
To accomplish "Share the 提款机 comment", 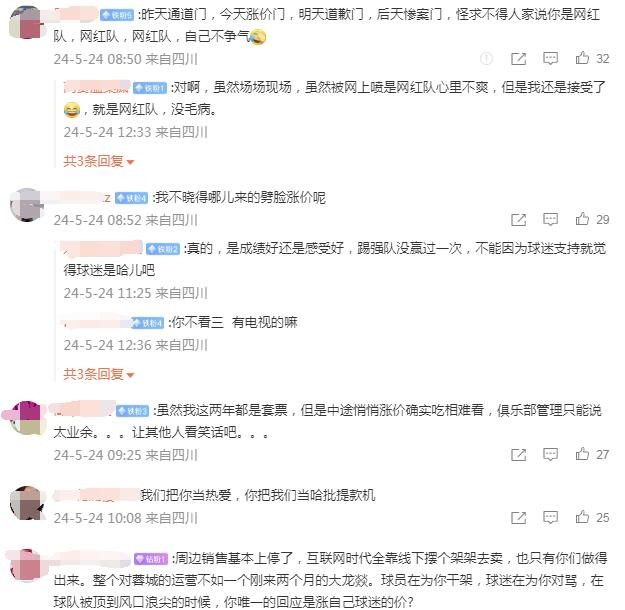I will (518, 518).
